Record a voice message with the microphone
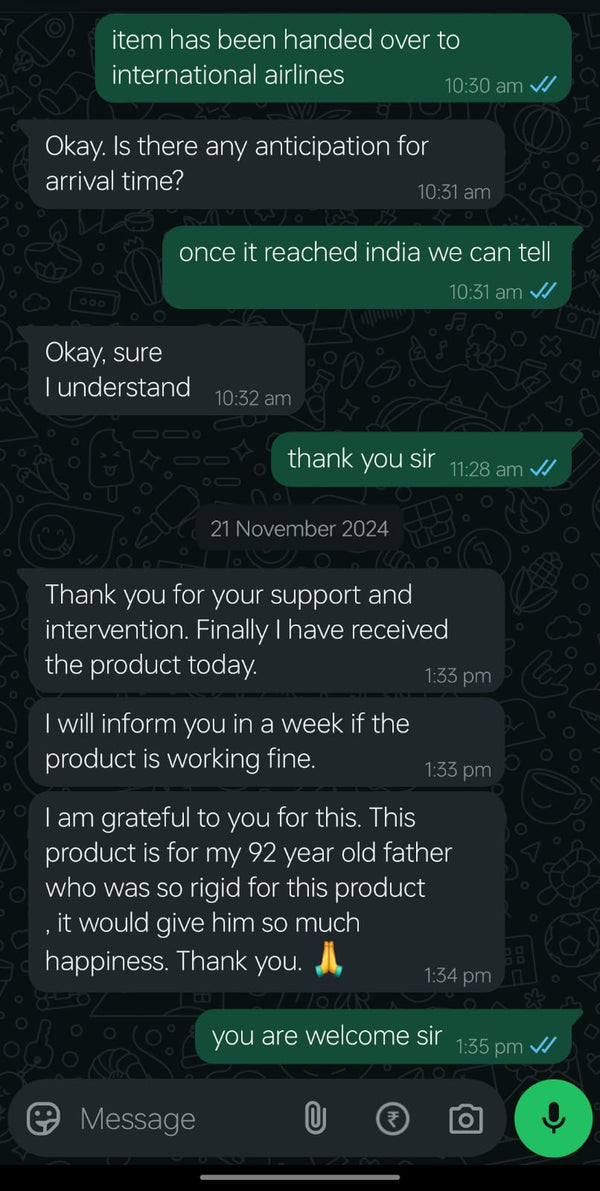600x1191 pixels. point(553,1118)
